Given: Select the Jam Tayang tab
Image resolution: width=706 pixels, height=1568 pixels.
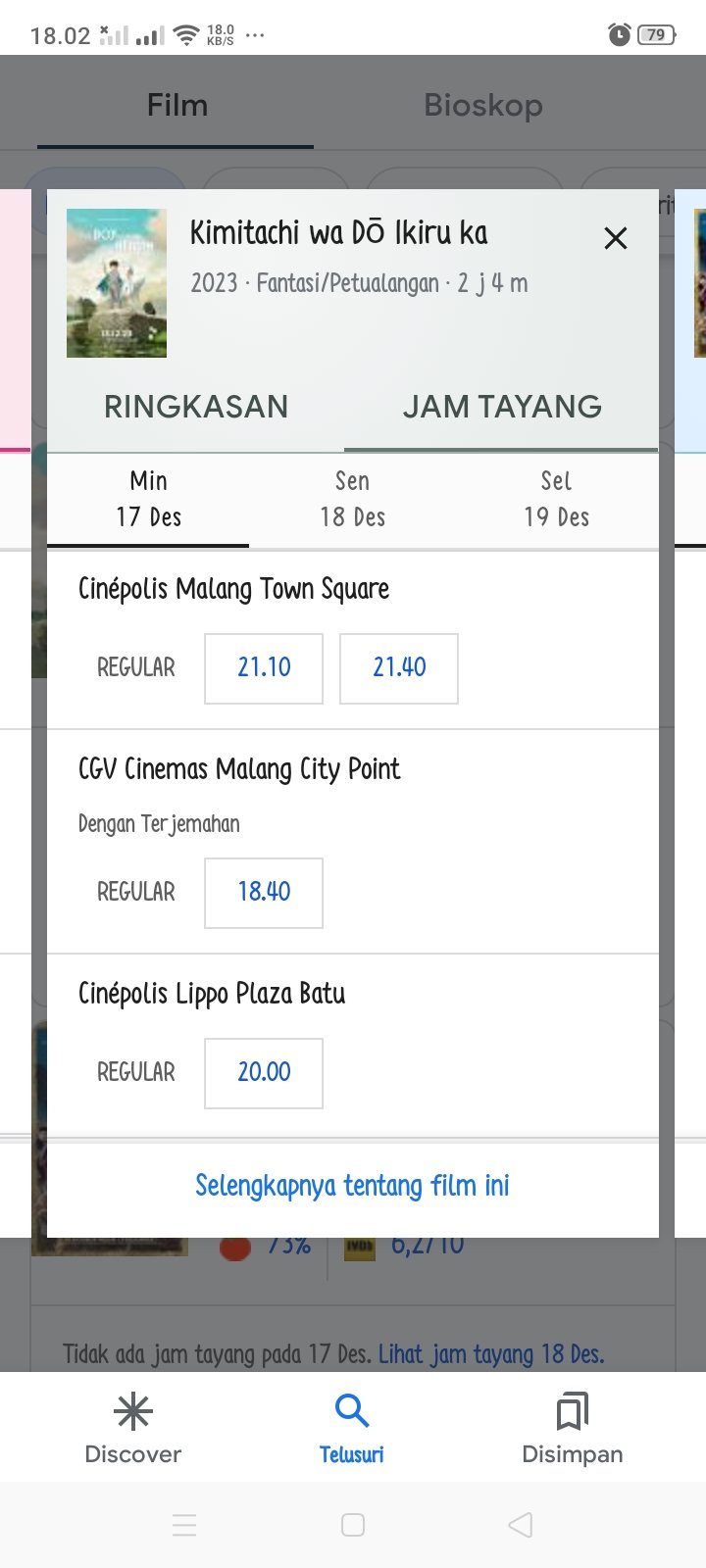Looking at the screenshot, I should (501, 407).
